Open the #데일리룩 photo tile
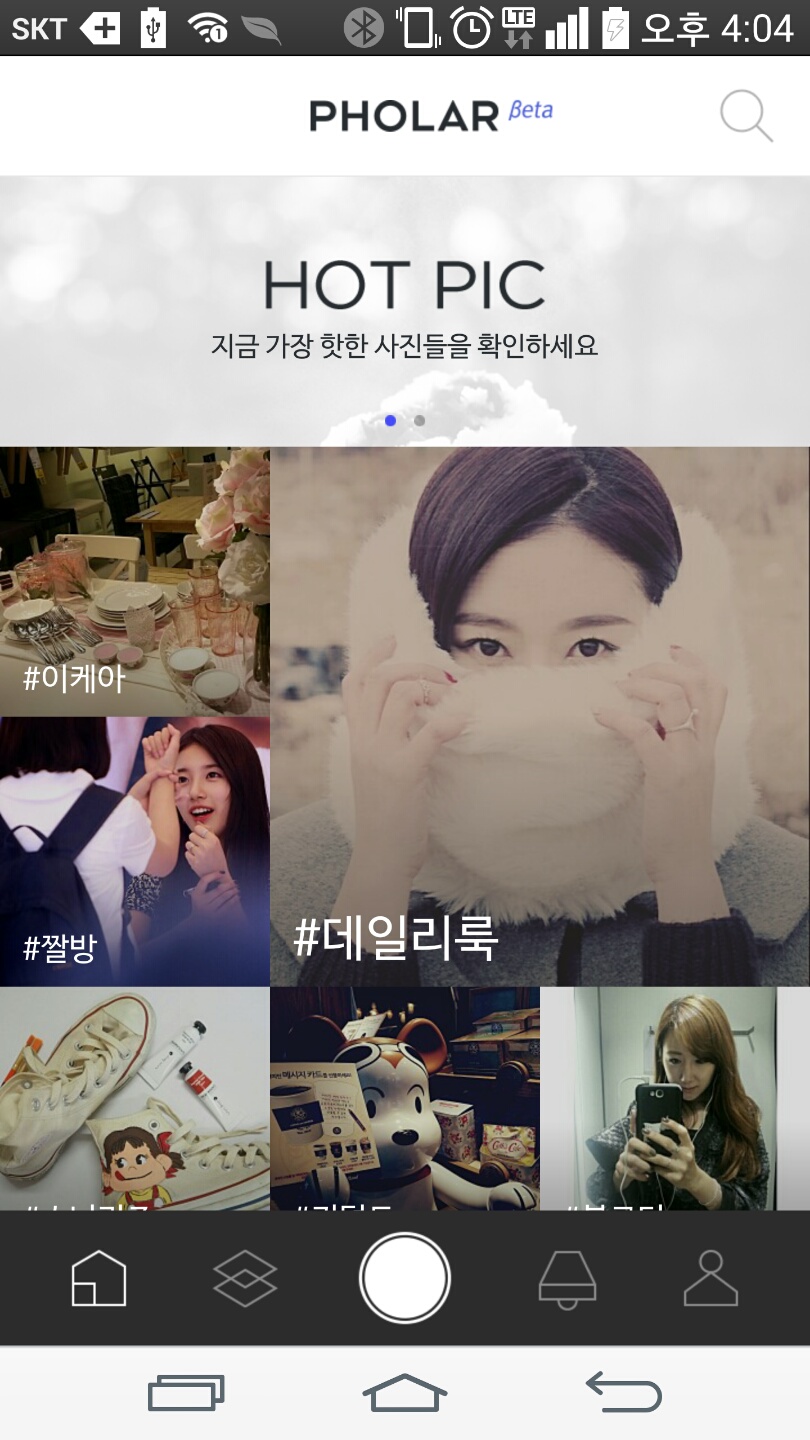Screen dimensions: 810x1440 coord(540,716)
